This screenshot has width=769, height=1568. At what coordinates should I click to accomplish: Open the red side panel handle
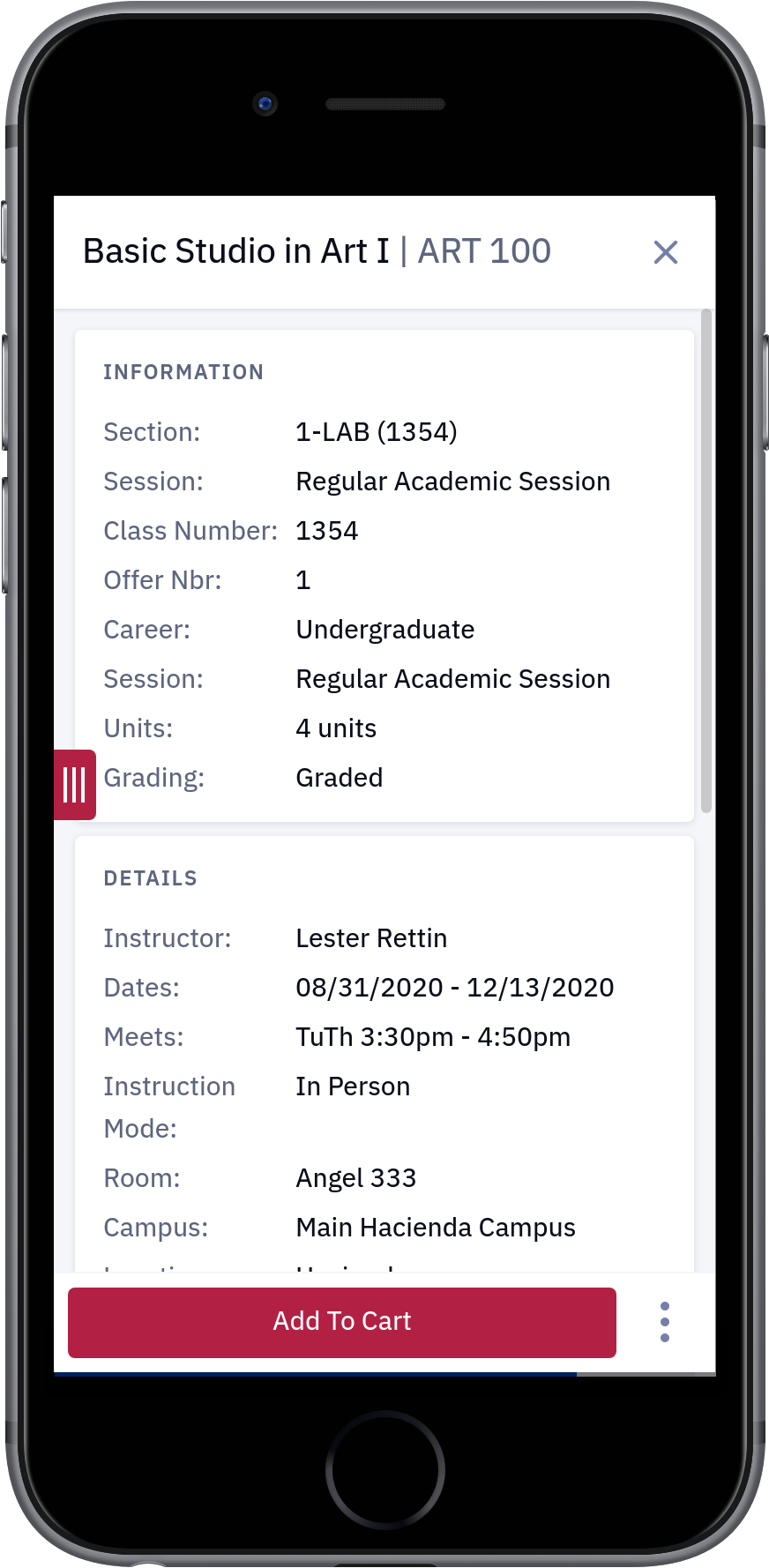[x=75, y=785]
